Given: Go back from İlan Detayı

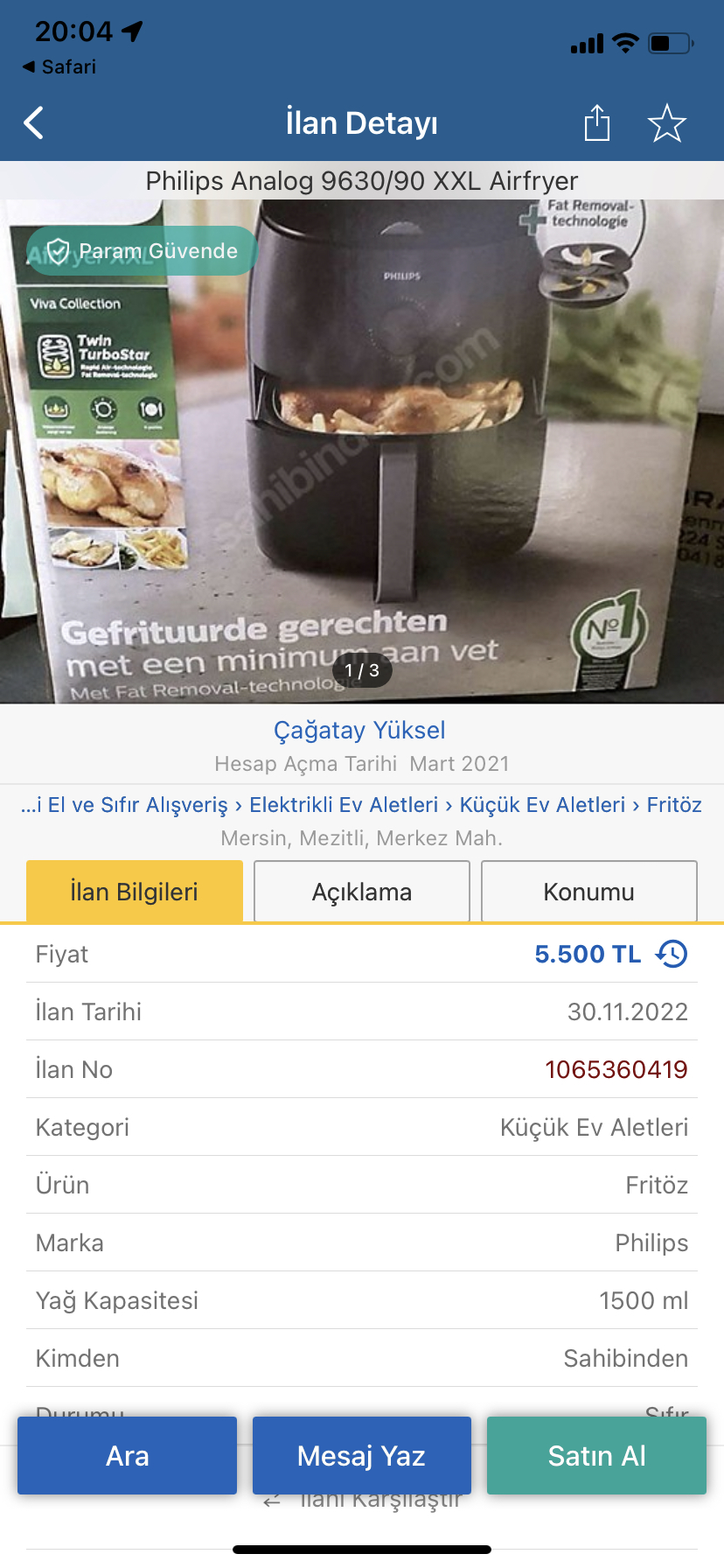Looking at the screenshot, I should click(x=34, y=123).
